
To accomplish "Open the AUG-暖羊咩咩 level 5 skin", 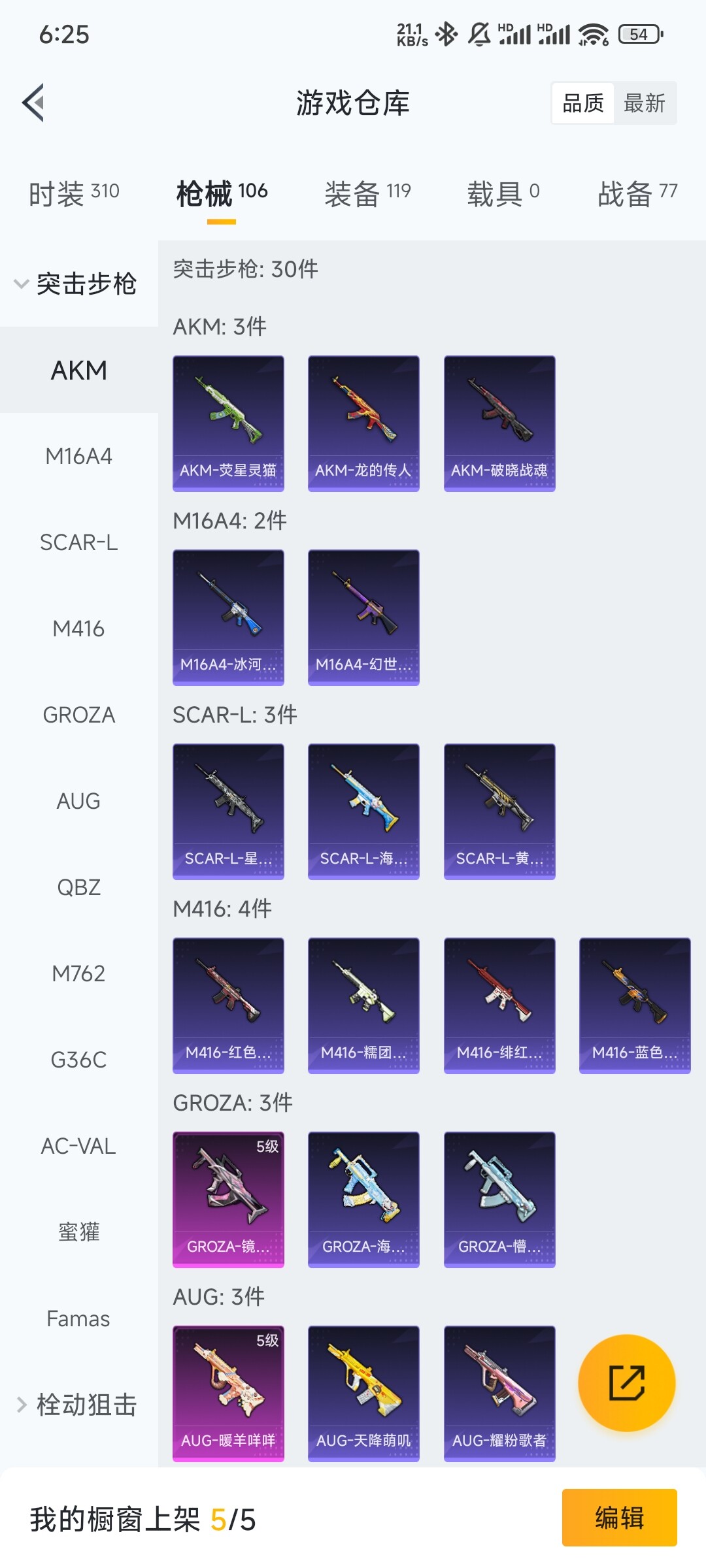I will click(x=228, y=1393).
